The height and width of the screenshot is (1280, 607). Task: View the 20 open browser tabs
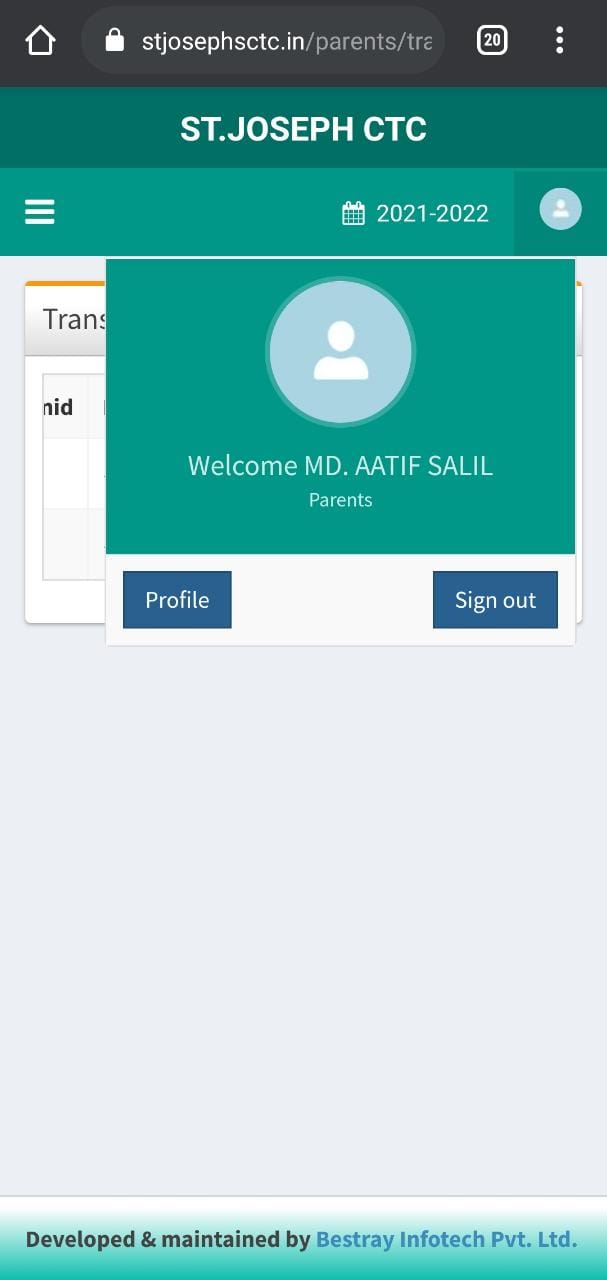pyautogui.click(x=491, y=40)
